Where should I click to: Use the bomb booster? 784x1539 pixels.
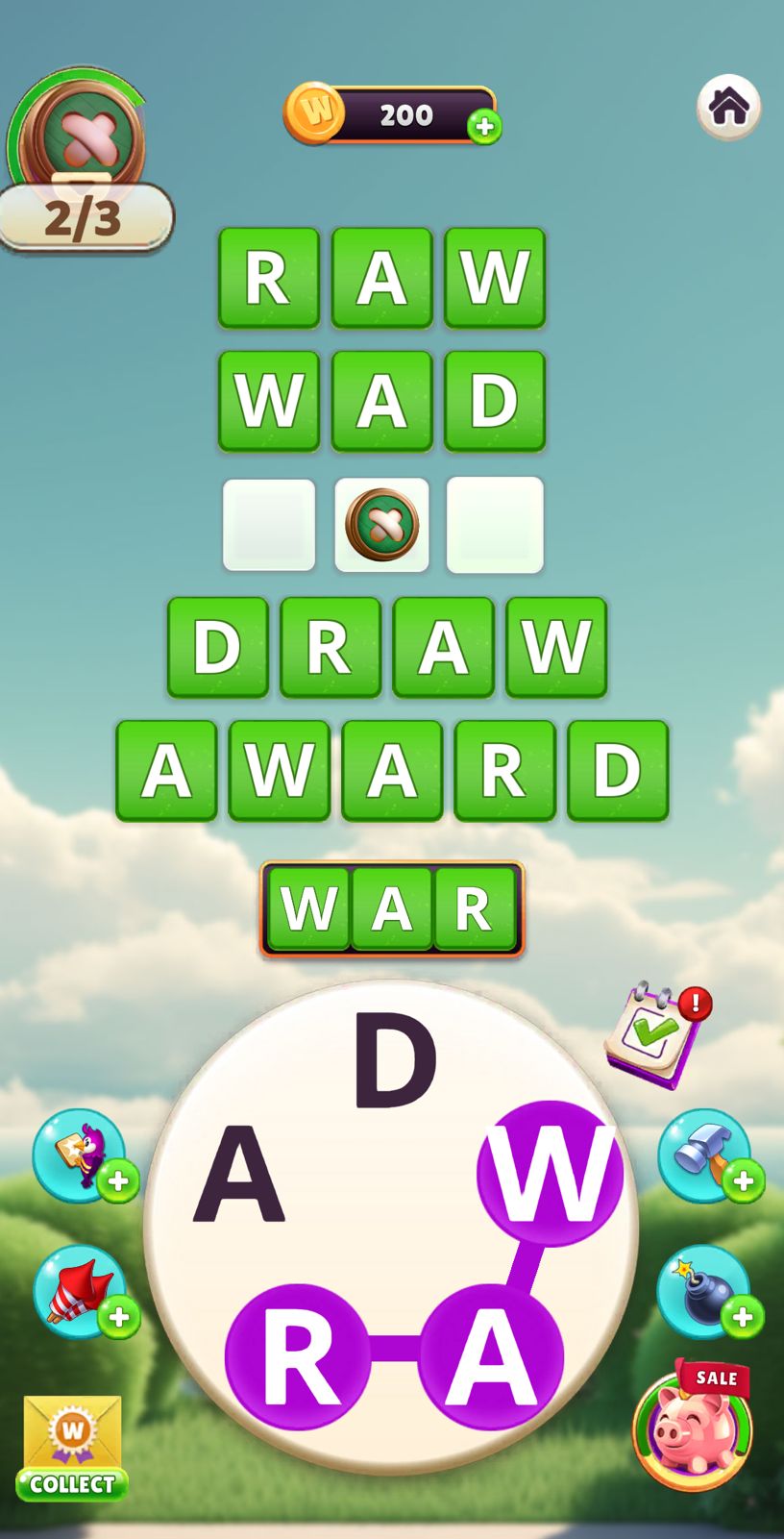tap(704, 1291)
